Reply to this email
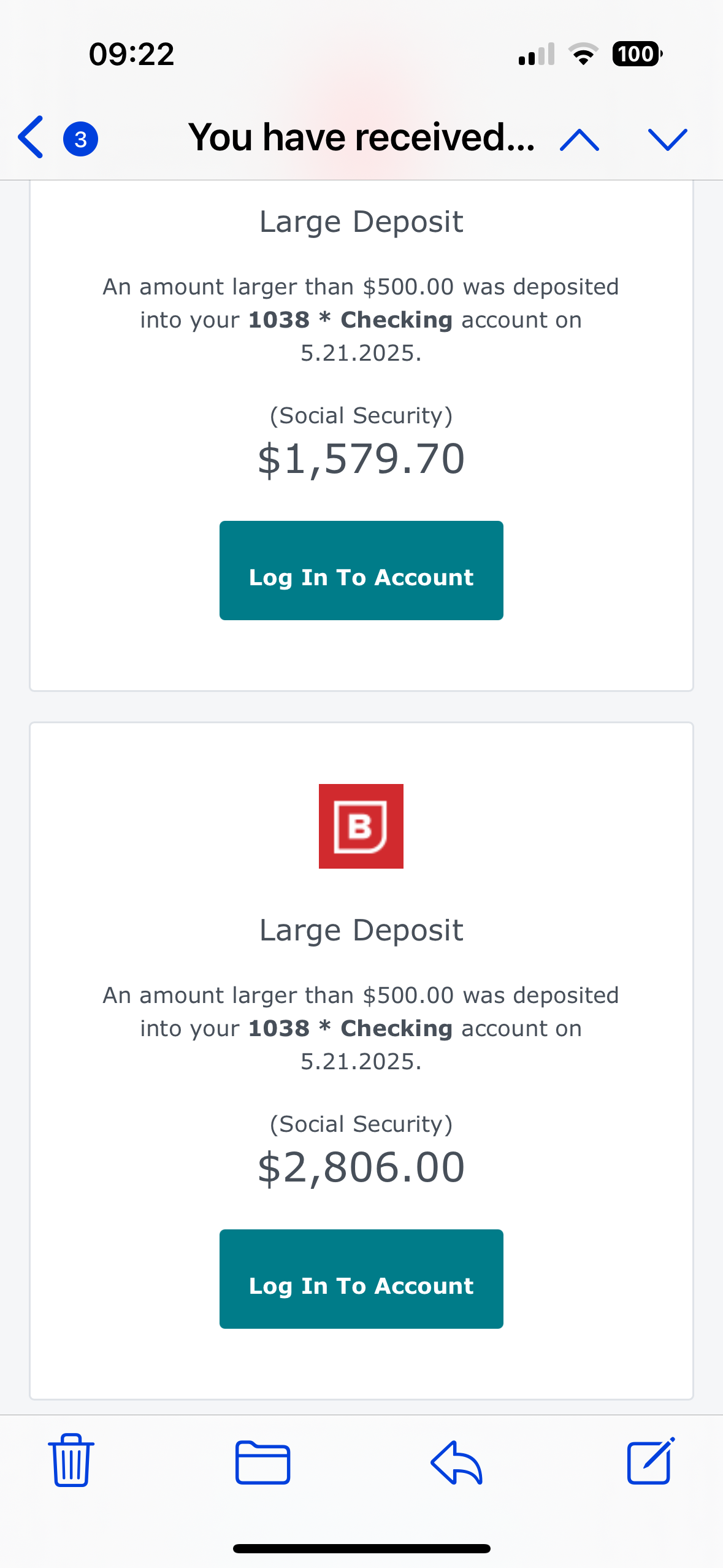This screenshot has width=723, height=1568. tap(457, 1462)
